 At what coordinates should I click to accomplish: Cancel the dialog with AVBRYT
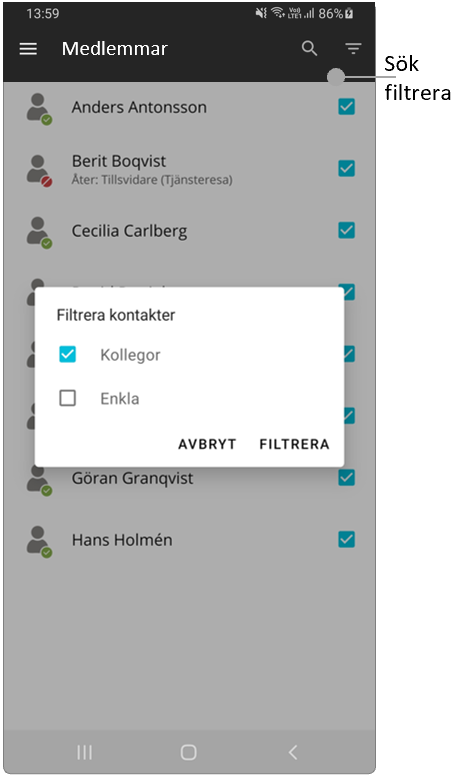tap(207, 444)
